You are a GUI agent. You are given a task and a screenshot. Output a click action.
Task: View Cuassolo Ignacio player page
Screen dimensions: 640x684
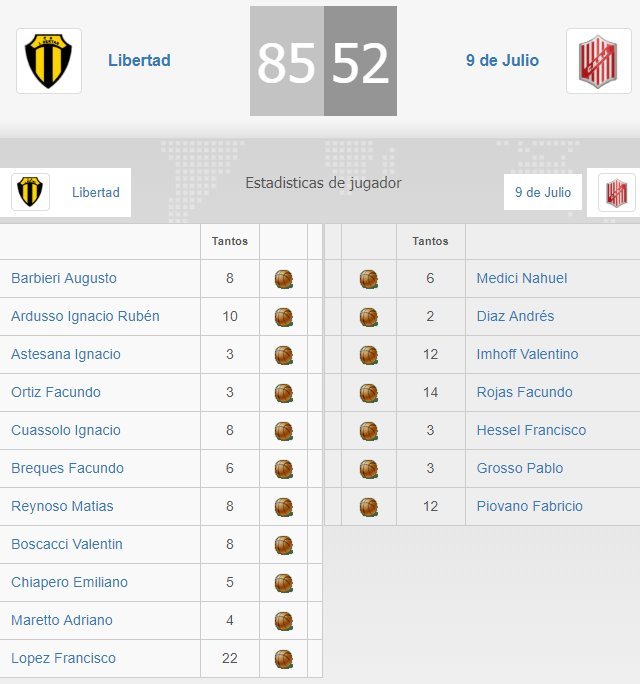66,430
